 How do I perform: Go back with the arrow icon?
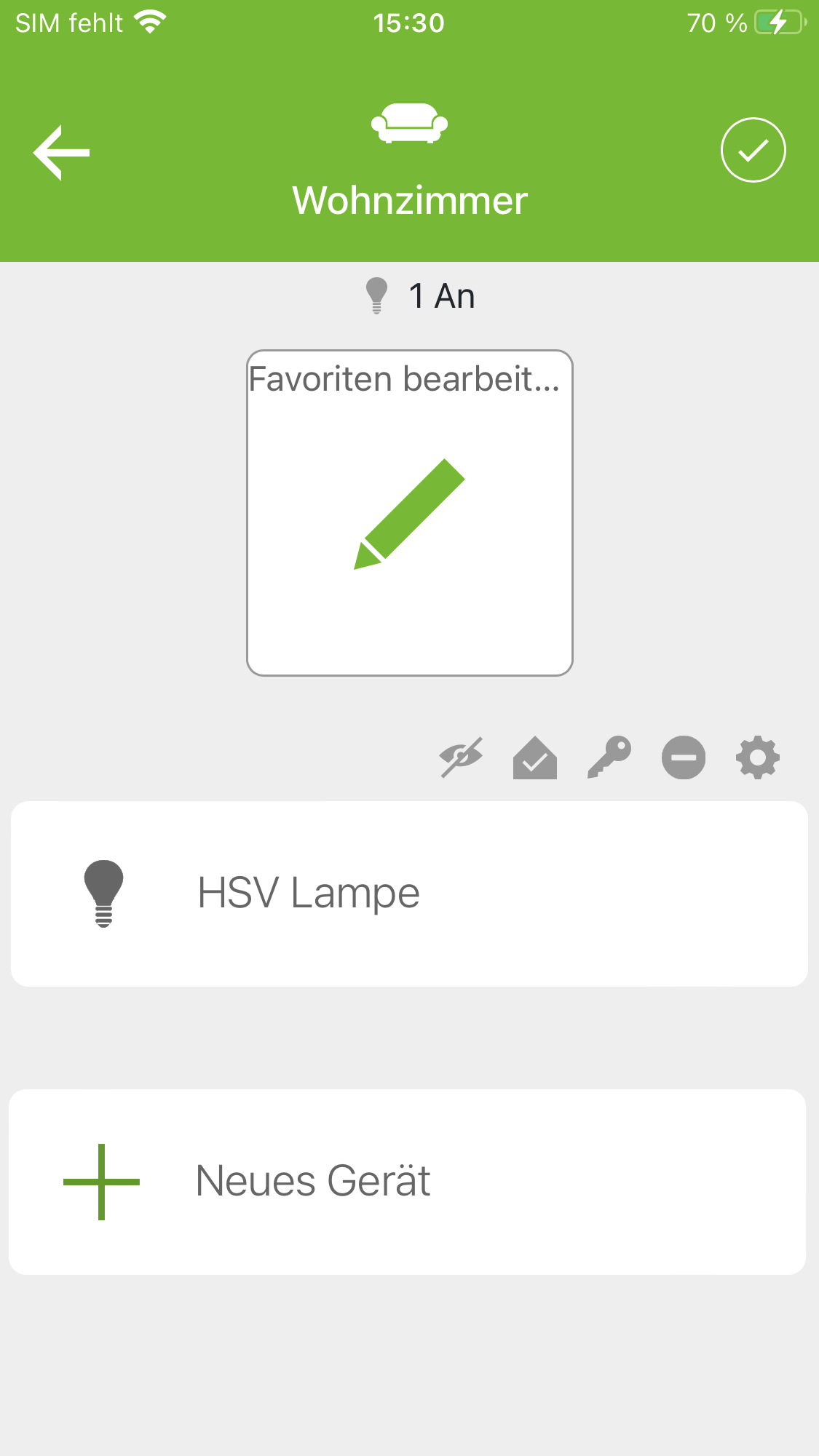point(62,152)
